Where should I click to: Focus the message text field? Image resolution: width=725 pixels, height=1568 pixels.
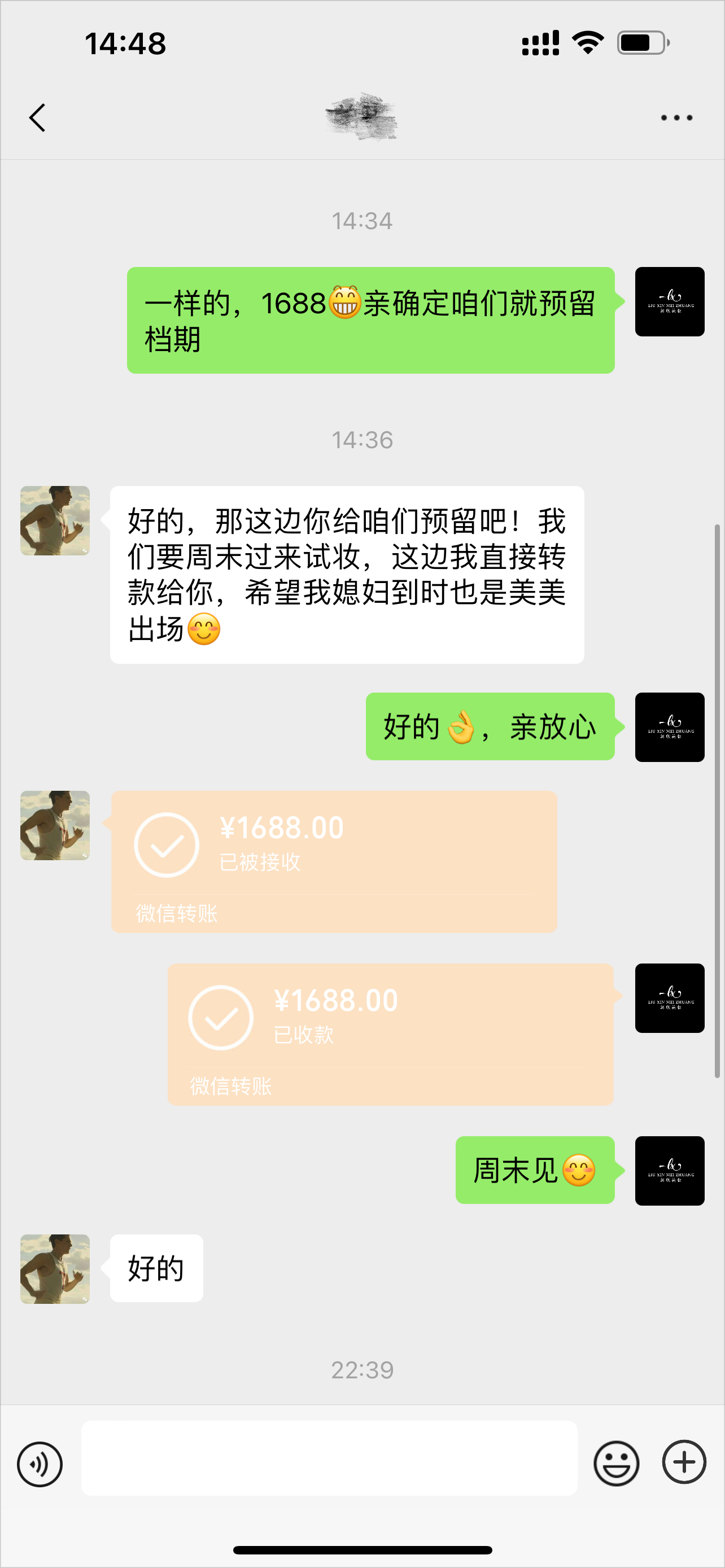click(x=329, y=1458)
